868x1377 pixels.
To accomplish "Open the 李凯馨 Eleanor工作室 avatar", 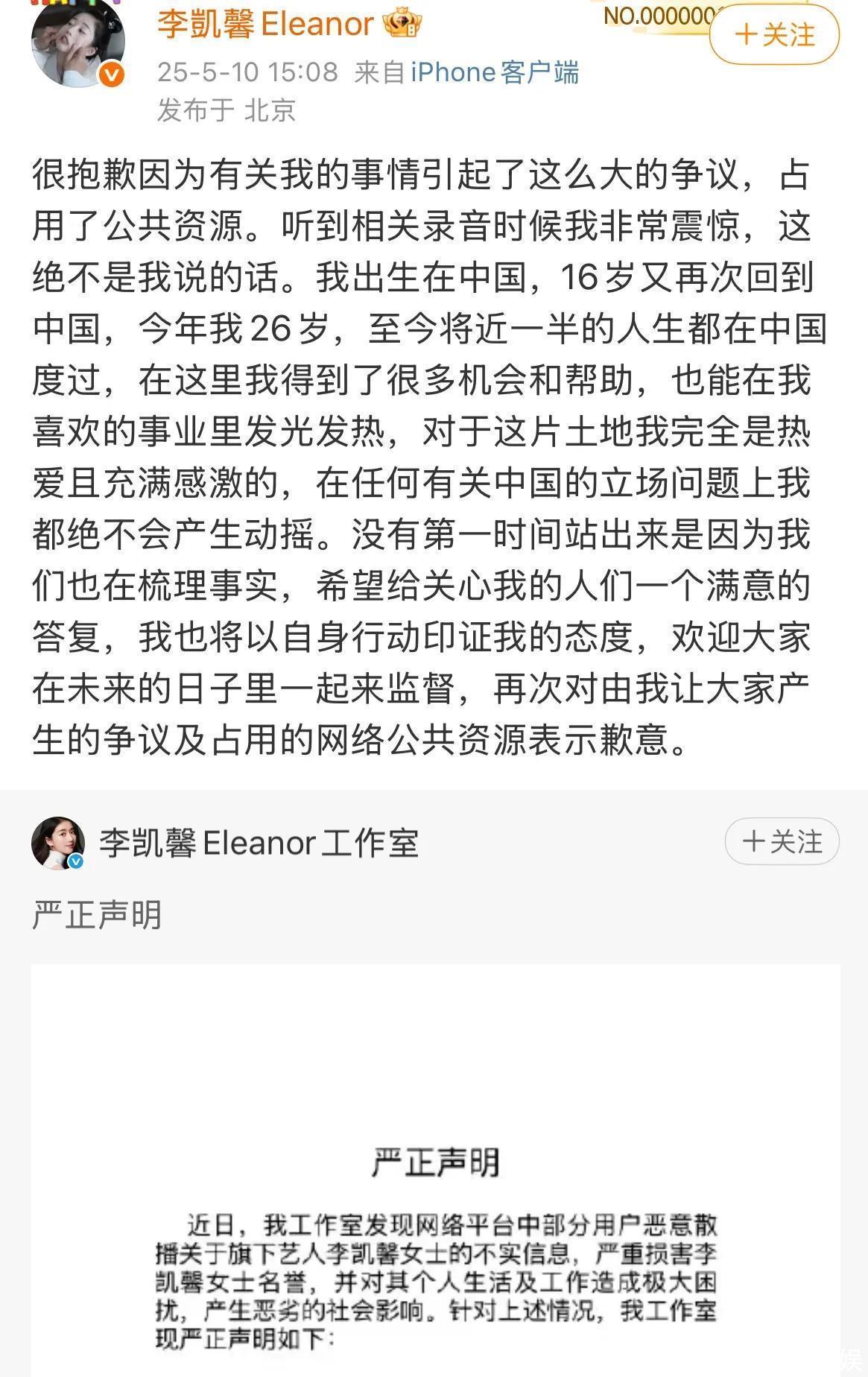I will pyautogui.click(x=58, y=843).
